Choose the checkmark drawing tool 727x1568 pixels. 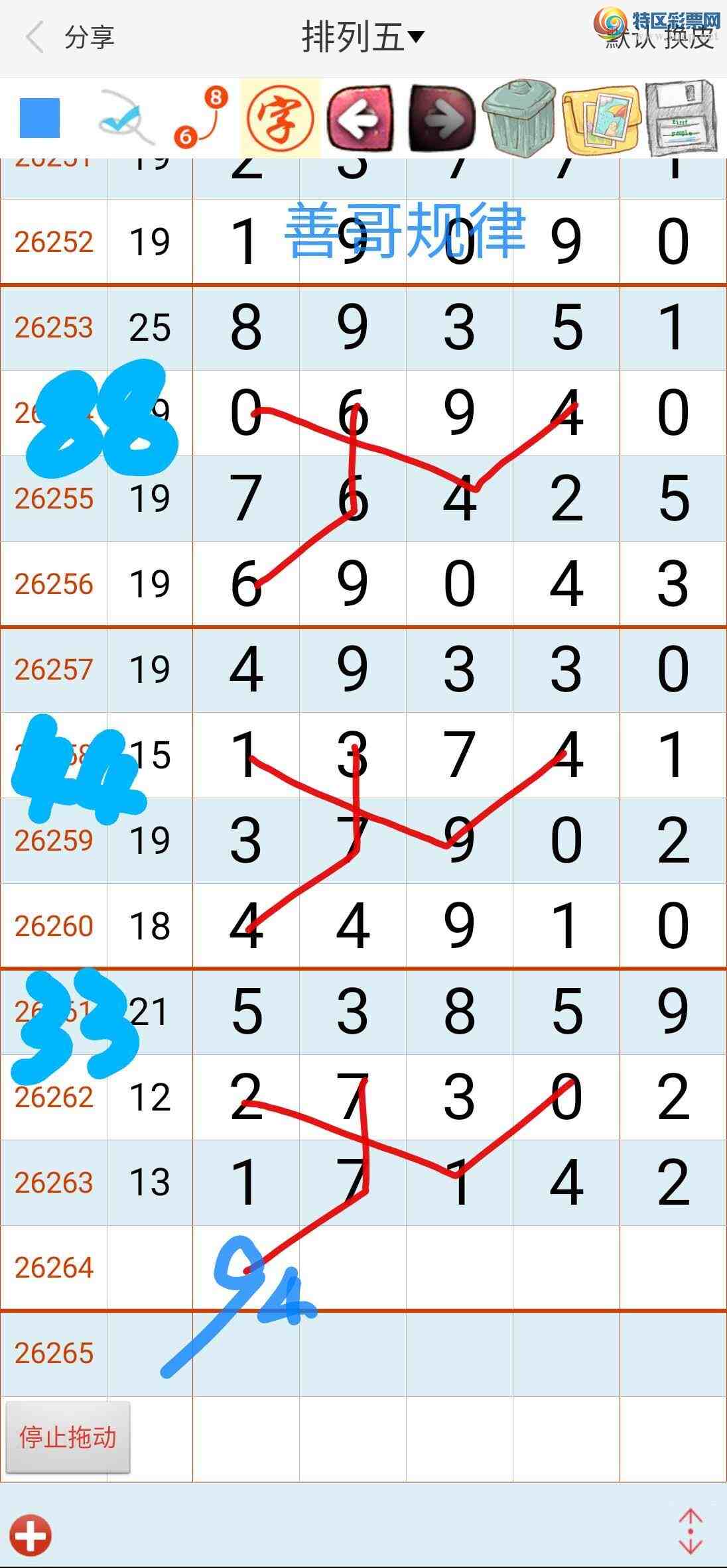pos(127,118)
